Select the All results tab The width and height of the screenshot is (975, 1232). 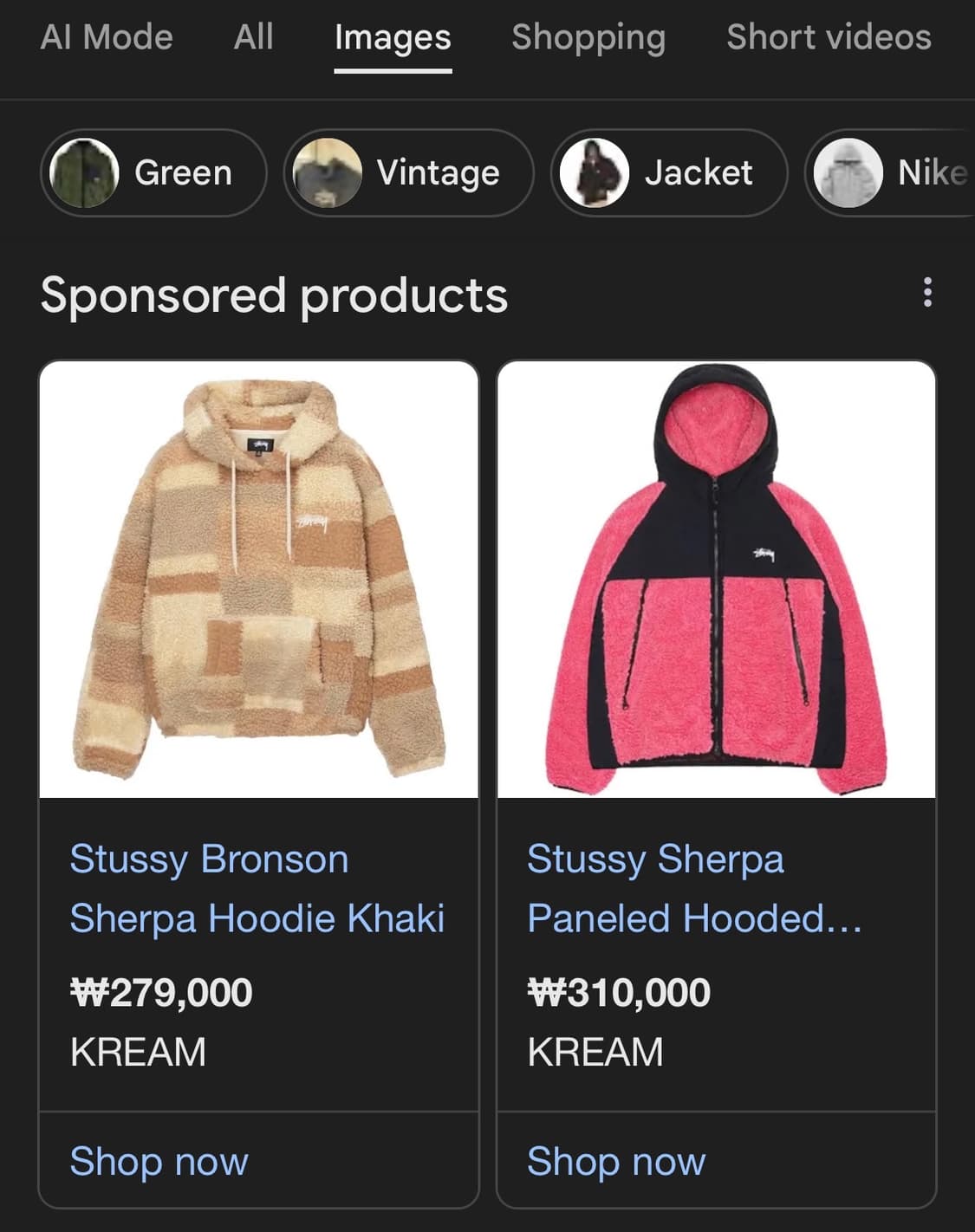[252, 38]
